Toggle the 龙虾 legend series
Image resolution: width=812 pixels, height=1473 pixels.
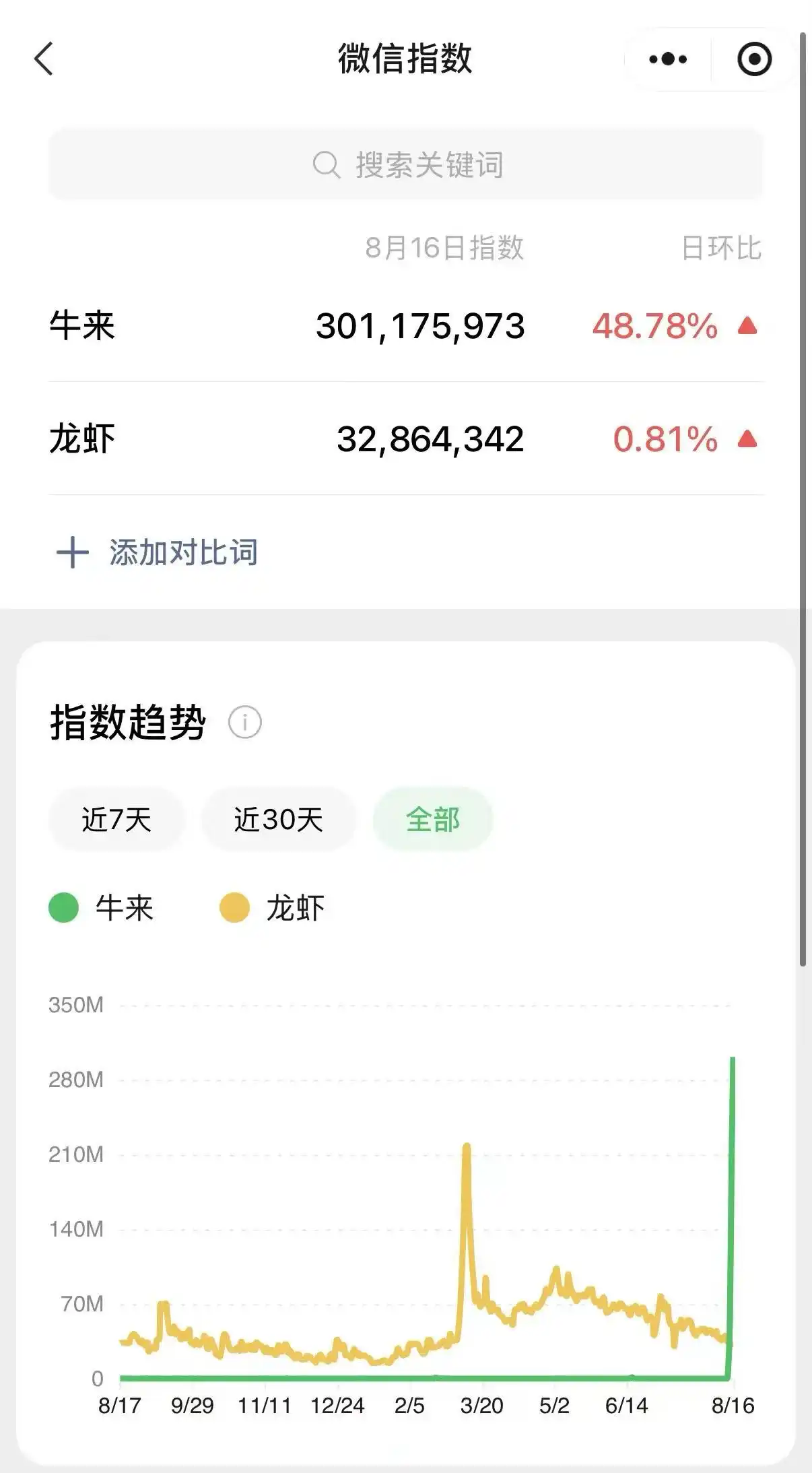273,908
